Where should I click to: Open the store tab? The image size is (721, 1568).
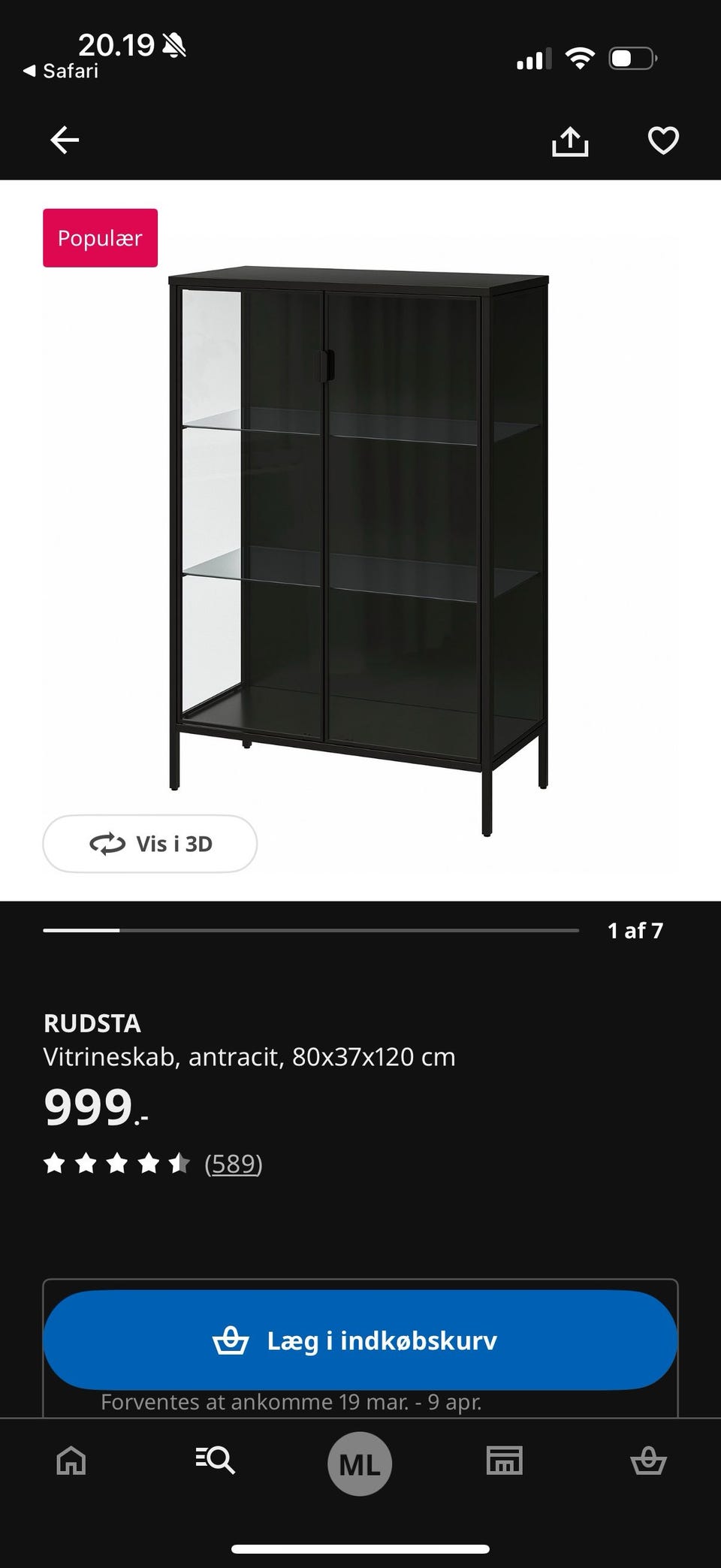point(504,1461)
